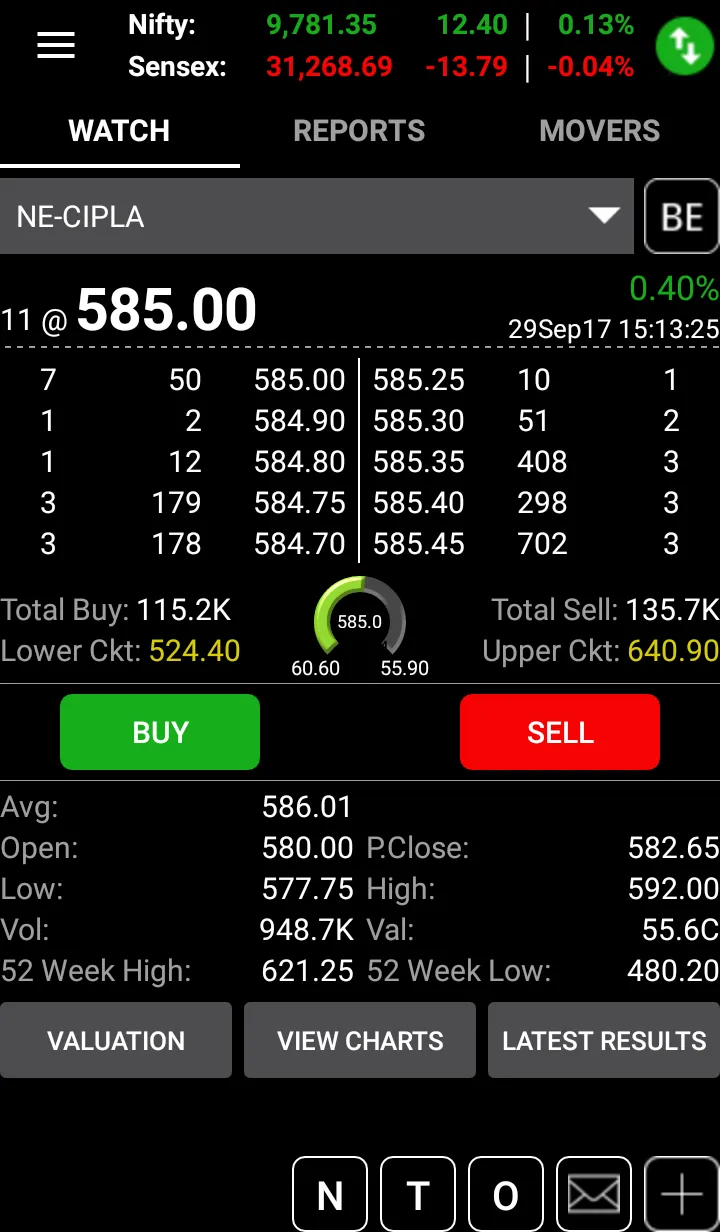720x1232 pixels.
Task: Tap the green up-down arrows icon
Action: click(685, 46)
